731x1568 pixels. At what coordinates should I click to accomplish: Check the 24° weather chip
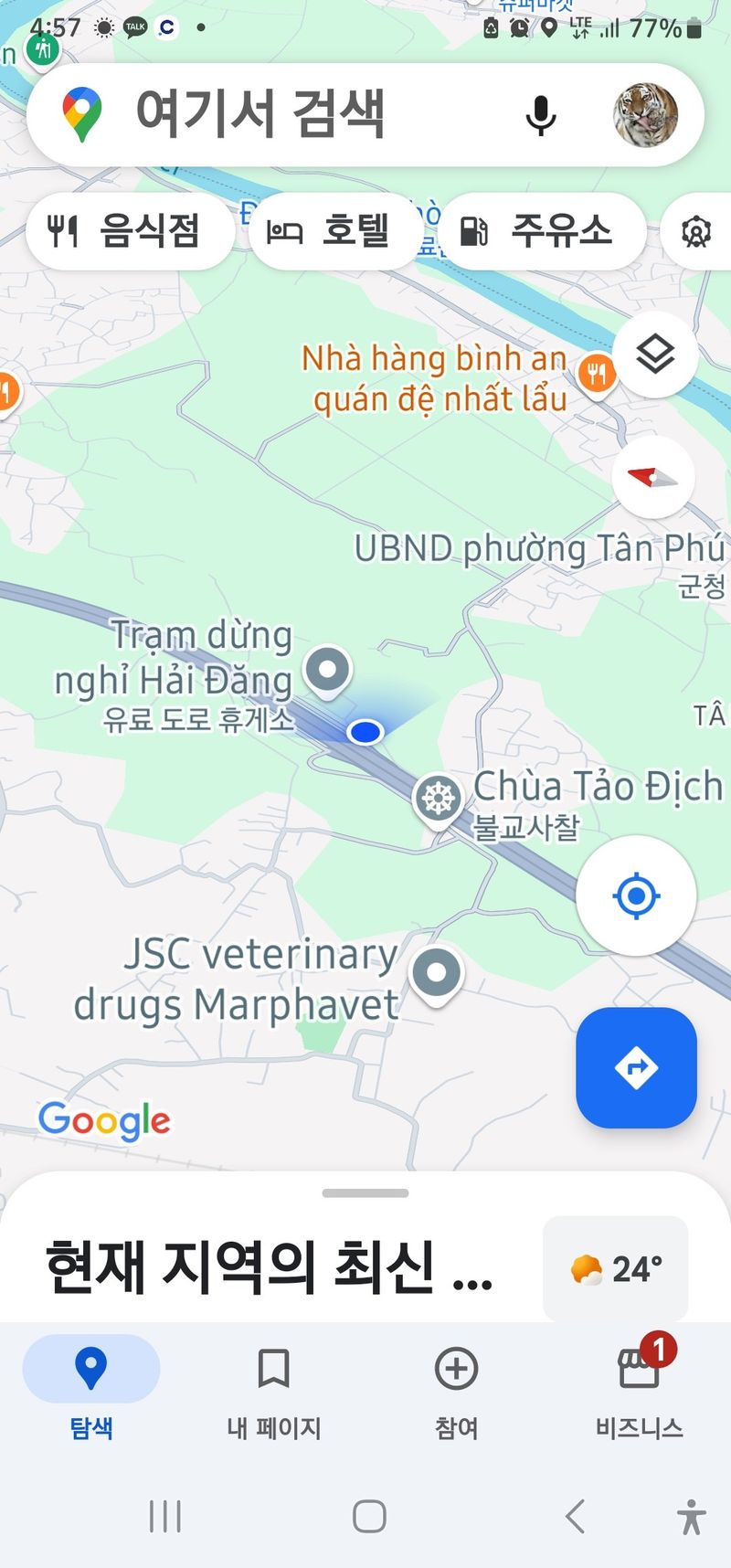[x=614, y=1268]
